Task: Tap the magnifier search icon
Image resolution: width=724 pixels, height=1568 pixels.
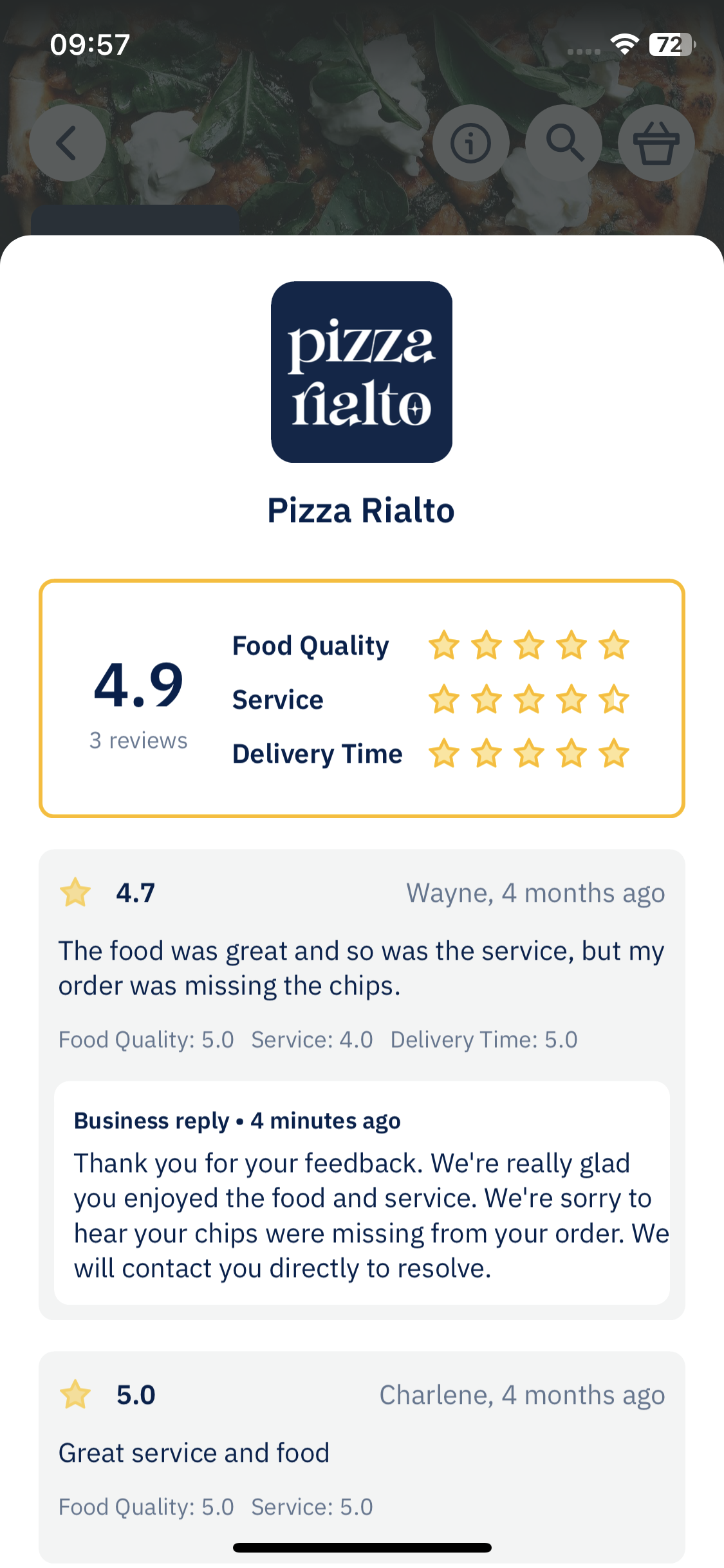Action: (x=564, y=143)
